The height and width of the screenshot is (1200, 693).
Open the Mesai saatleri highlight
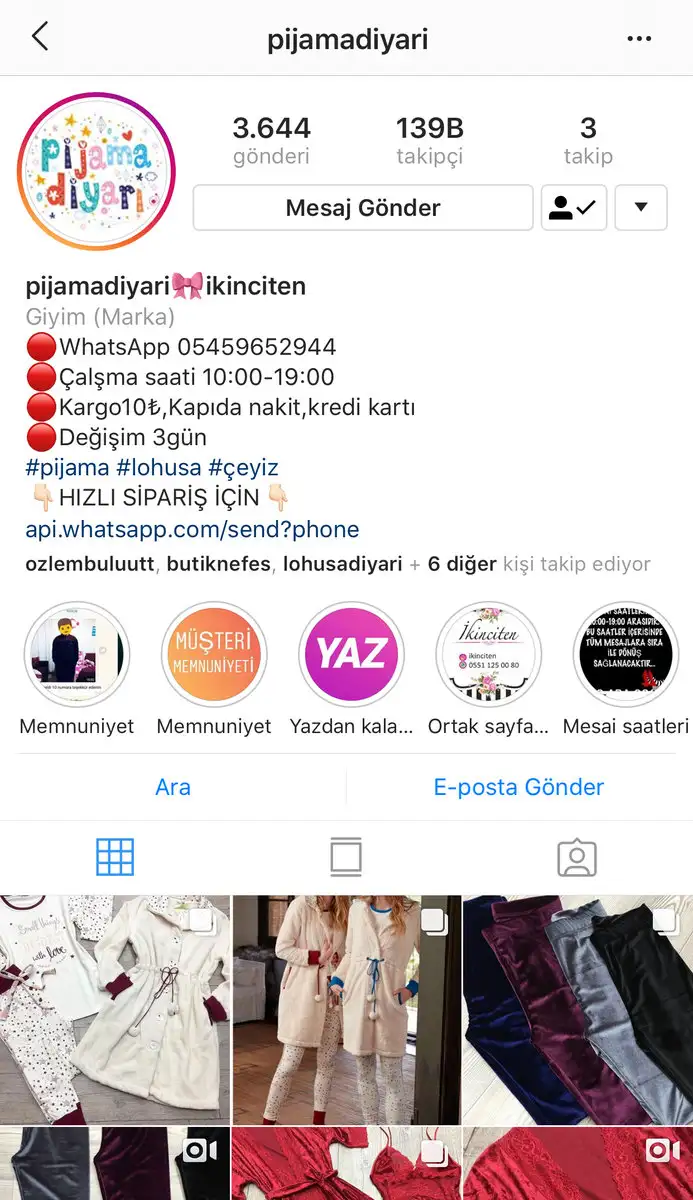pyautogui.click(x=626, y=654)
